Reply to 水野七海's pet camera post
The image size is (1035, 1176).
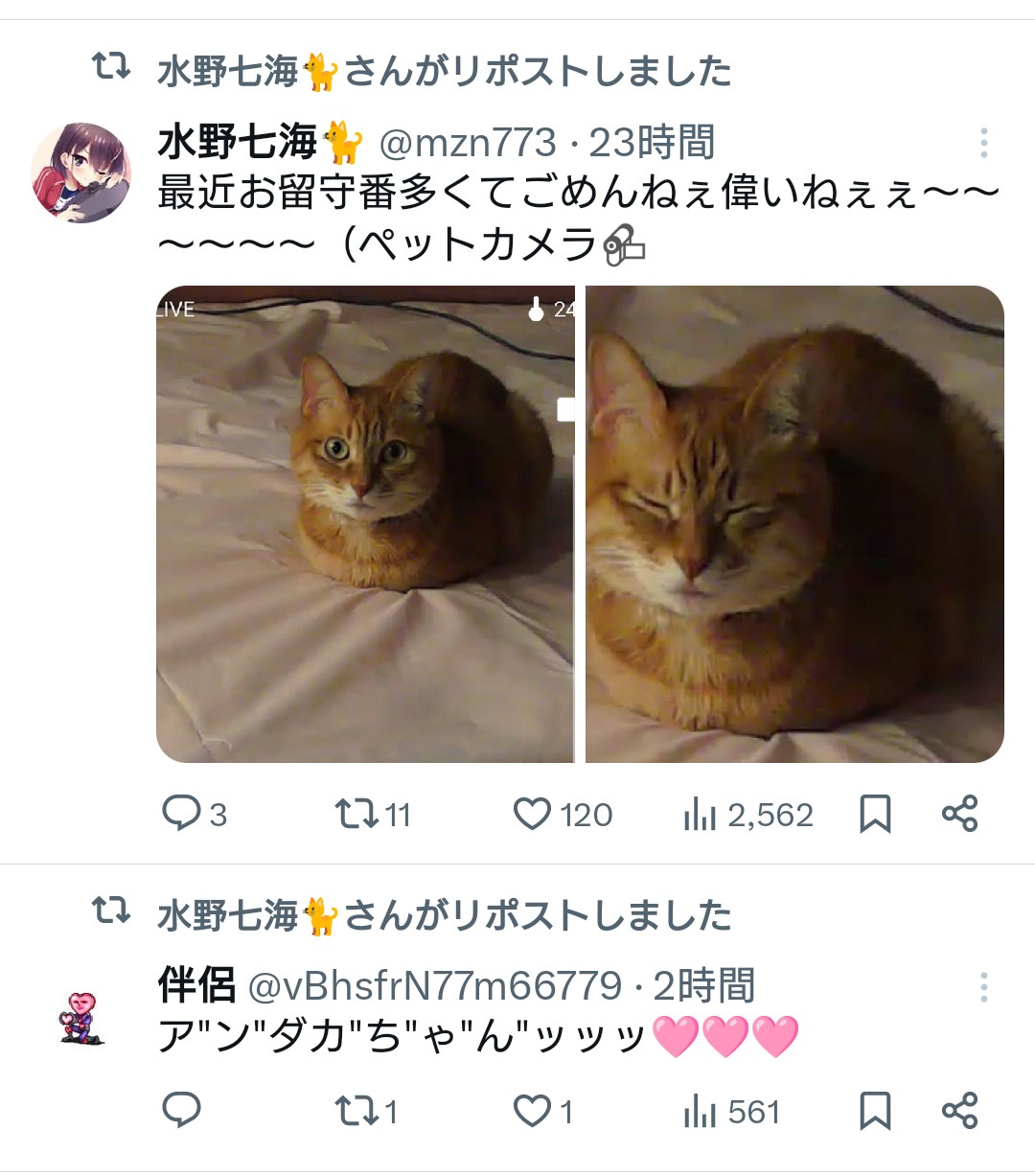pos(181,814)
